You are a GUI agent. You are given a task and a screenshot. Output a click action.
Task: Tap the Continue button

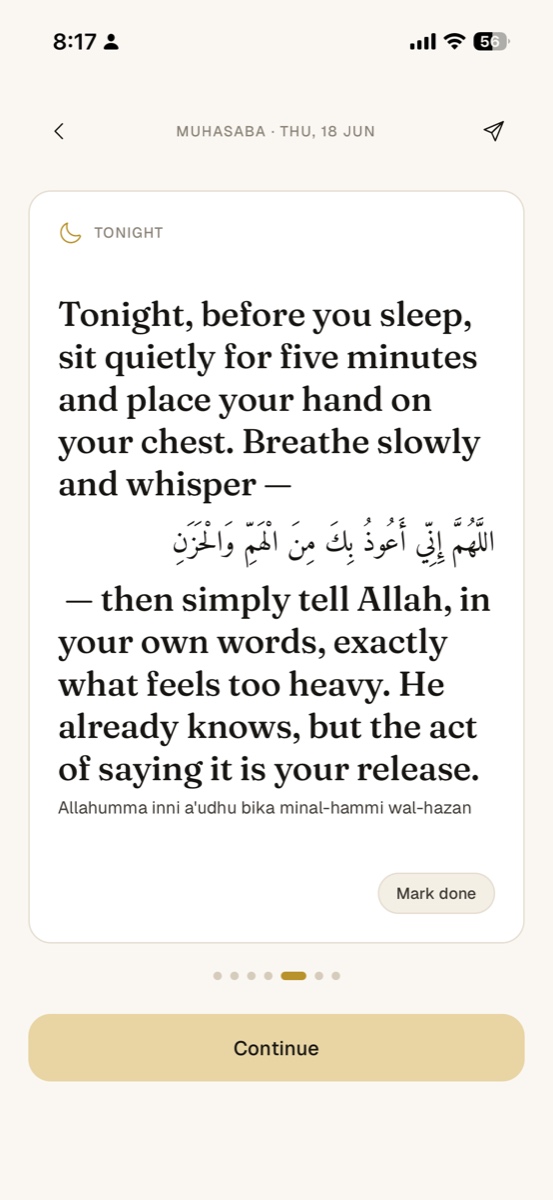tap(276, 1048)
